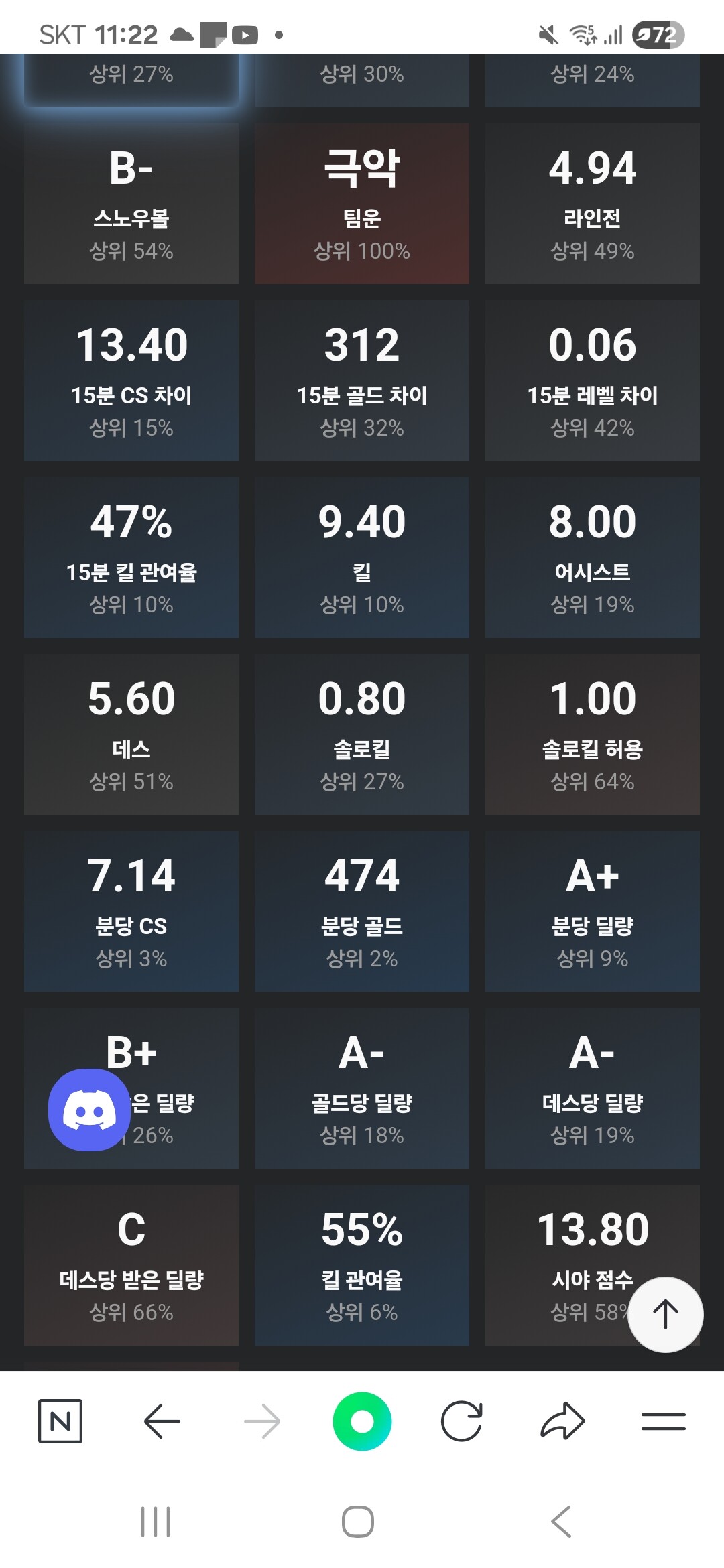This screenshot has width=724, height=1568.
Task: Open the browser menu with two lines
Action: point(663,1421)
